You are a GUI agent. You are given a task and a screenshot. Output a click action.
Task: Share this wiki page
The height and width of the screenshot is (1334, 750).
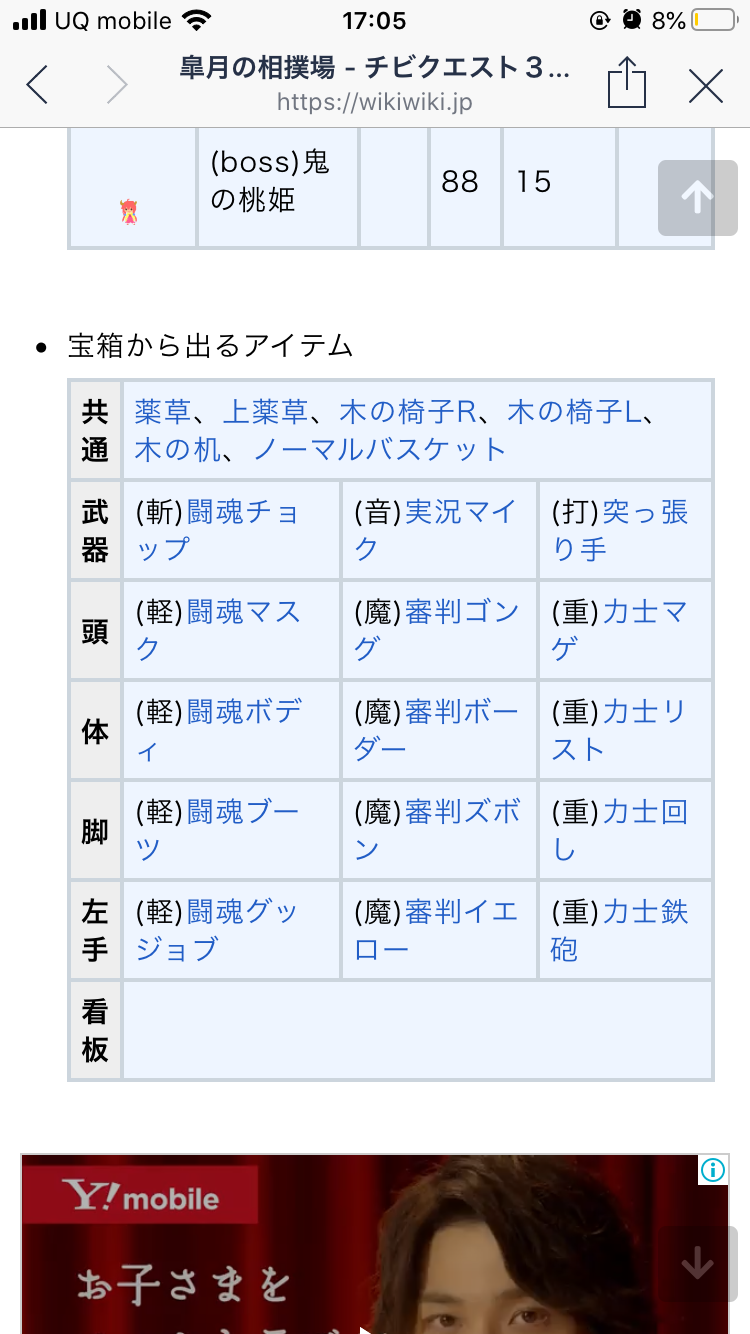pos(626,83)
